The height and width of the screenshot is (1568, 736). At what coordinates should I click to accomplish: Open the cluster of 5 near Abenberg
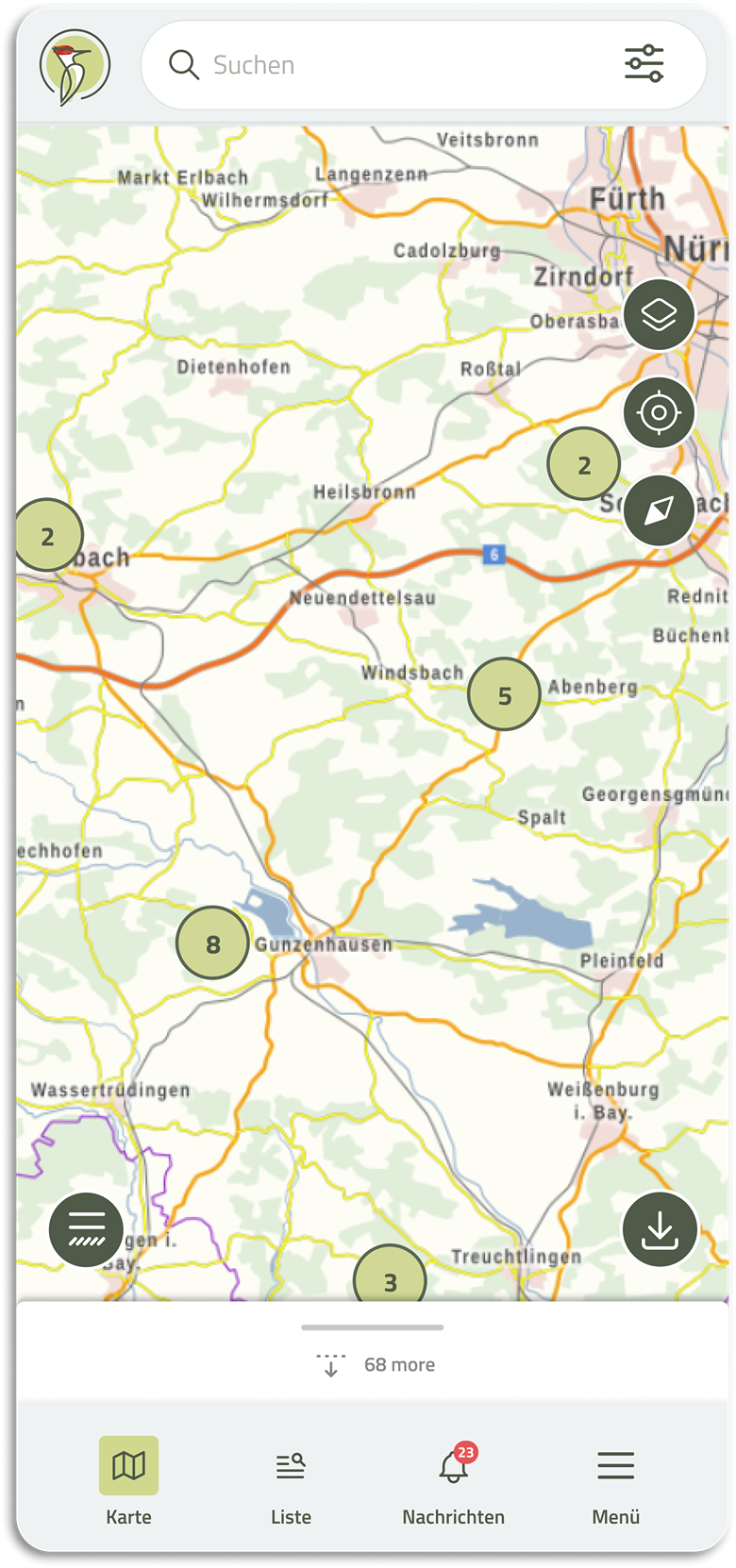[505, 694]
